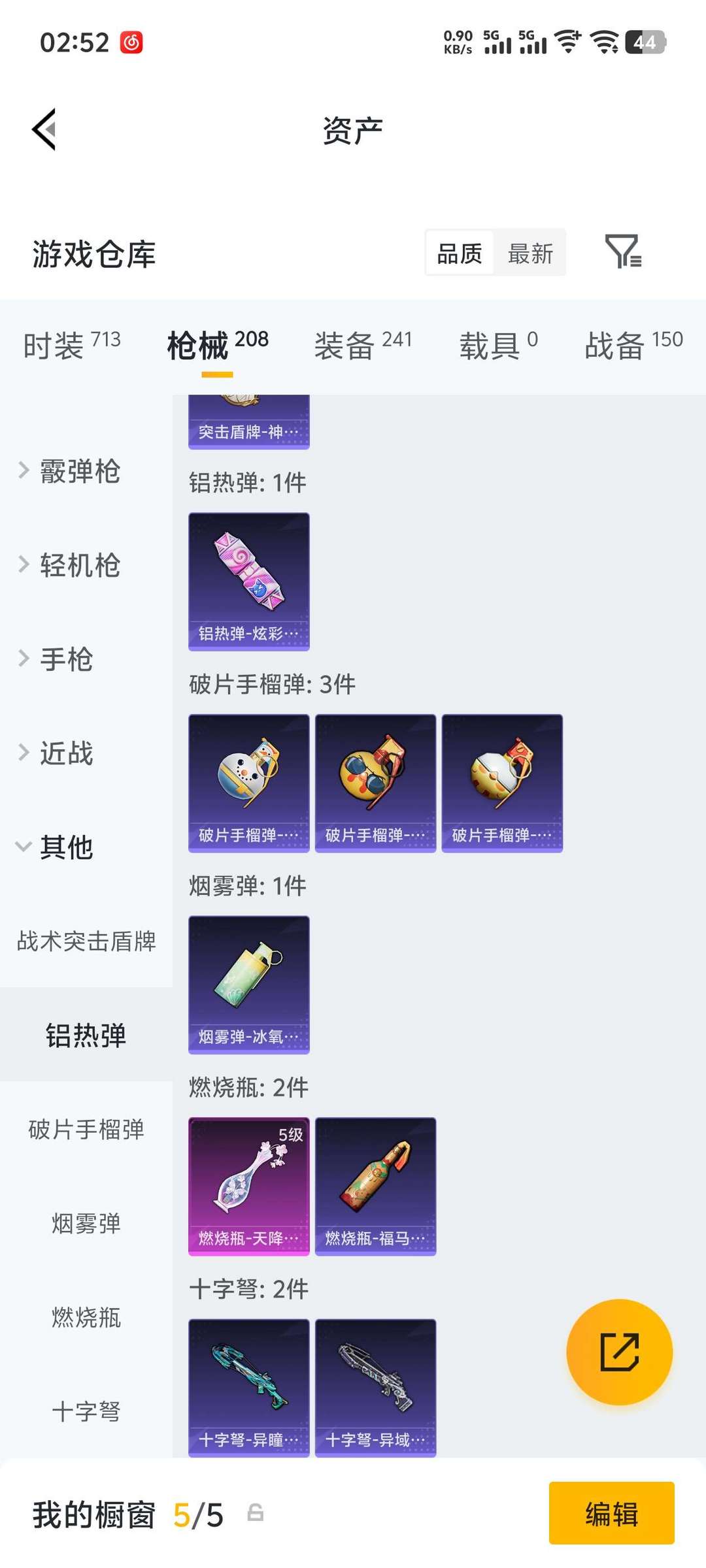Expand the 手枪 category
This screenshot has width=706, height=1568.
(x=65, y=659)
